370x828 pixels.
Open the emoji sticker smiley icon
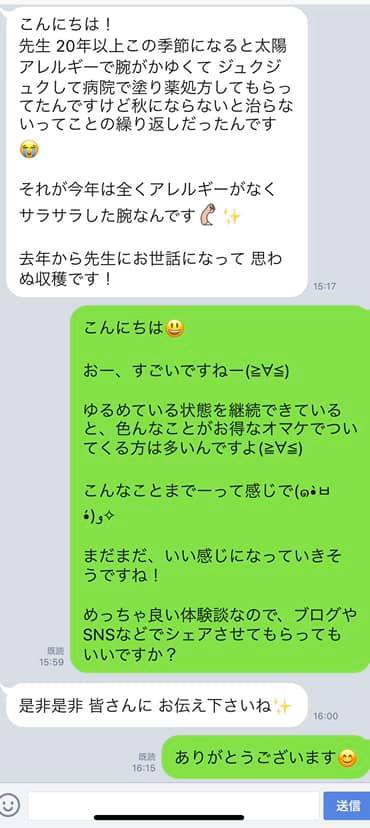[10, 805]
